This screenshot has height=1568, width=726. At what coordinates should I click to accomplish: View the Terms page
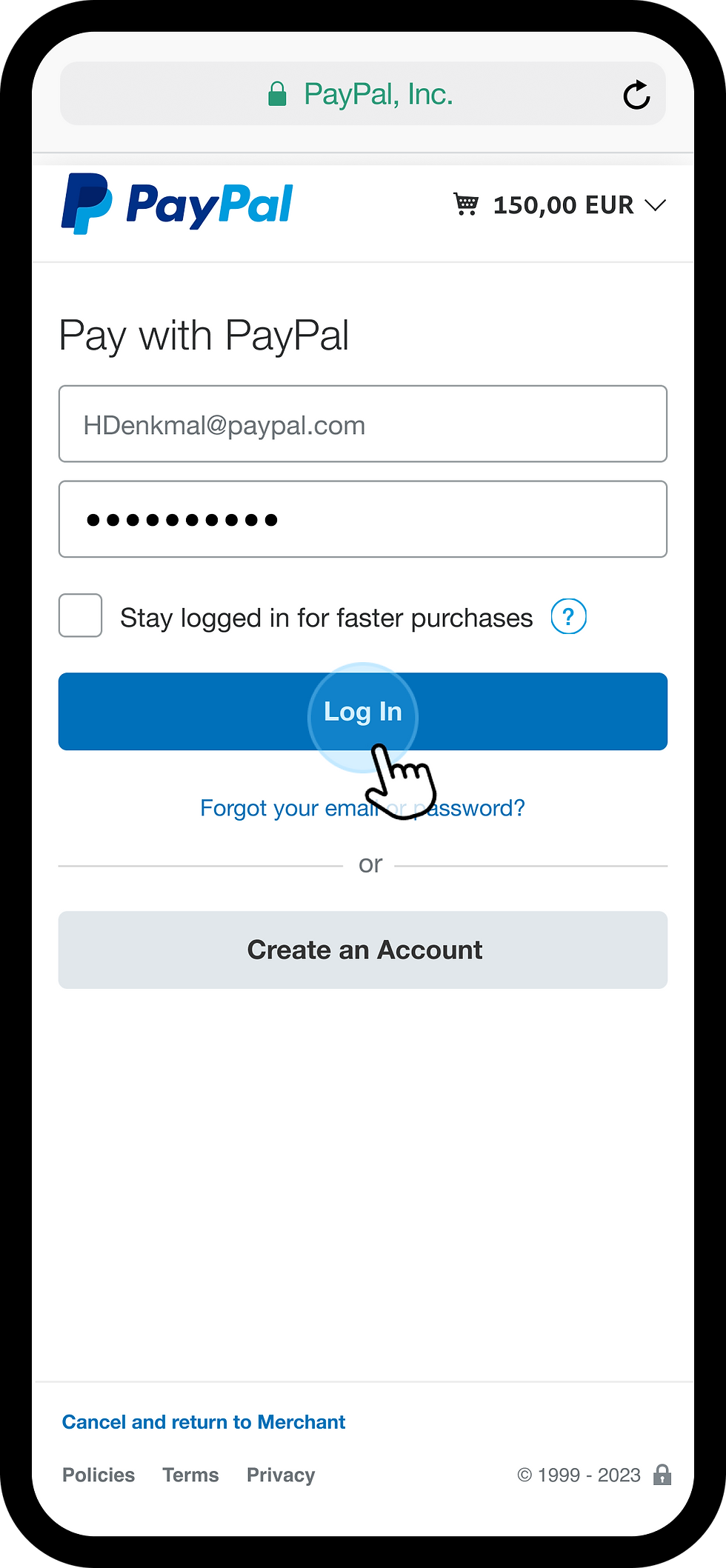(190, 1475)
